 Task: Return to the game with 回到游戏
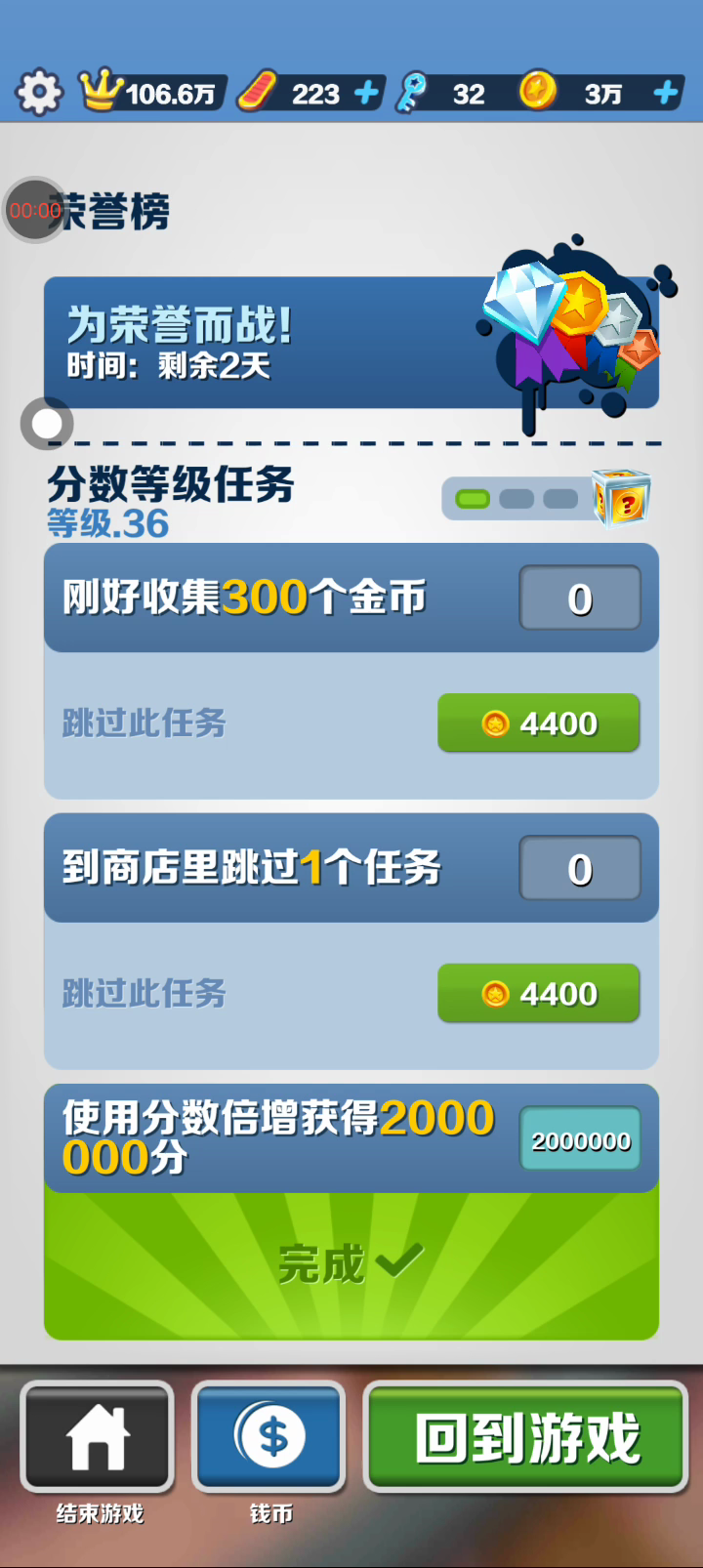[x=527, y=1438]
